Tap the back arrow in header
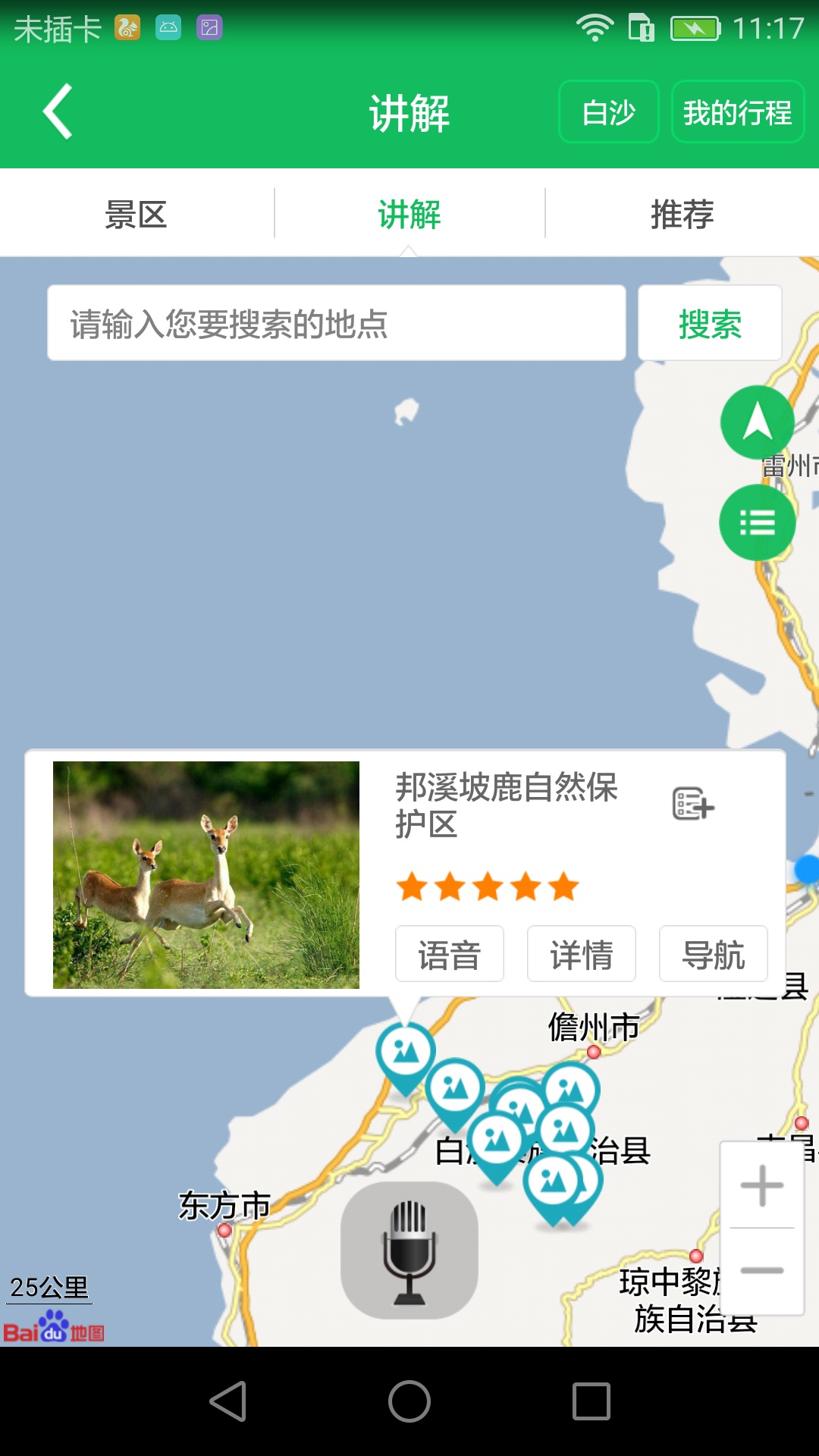The height and width of the screenshot is (1456, 819). (58, 112)
